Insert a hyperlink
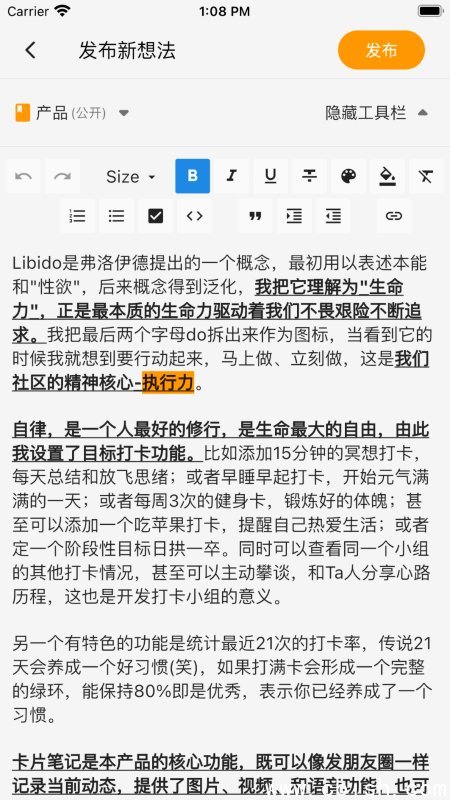The width and height of the screenshot is (450, 800). pos(393,216)
